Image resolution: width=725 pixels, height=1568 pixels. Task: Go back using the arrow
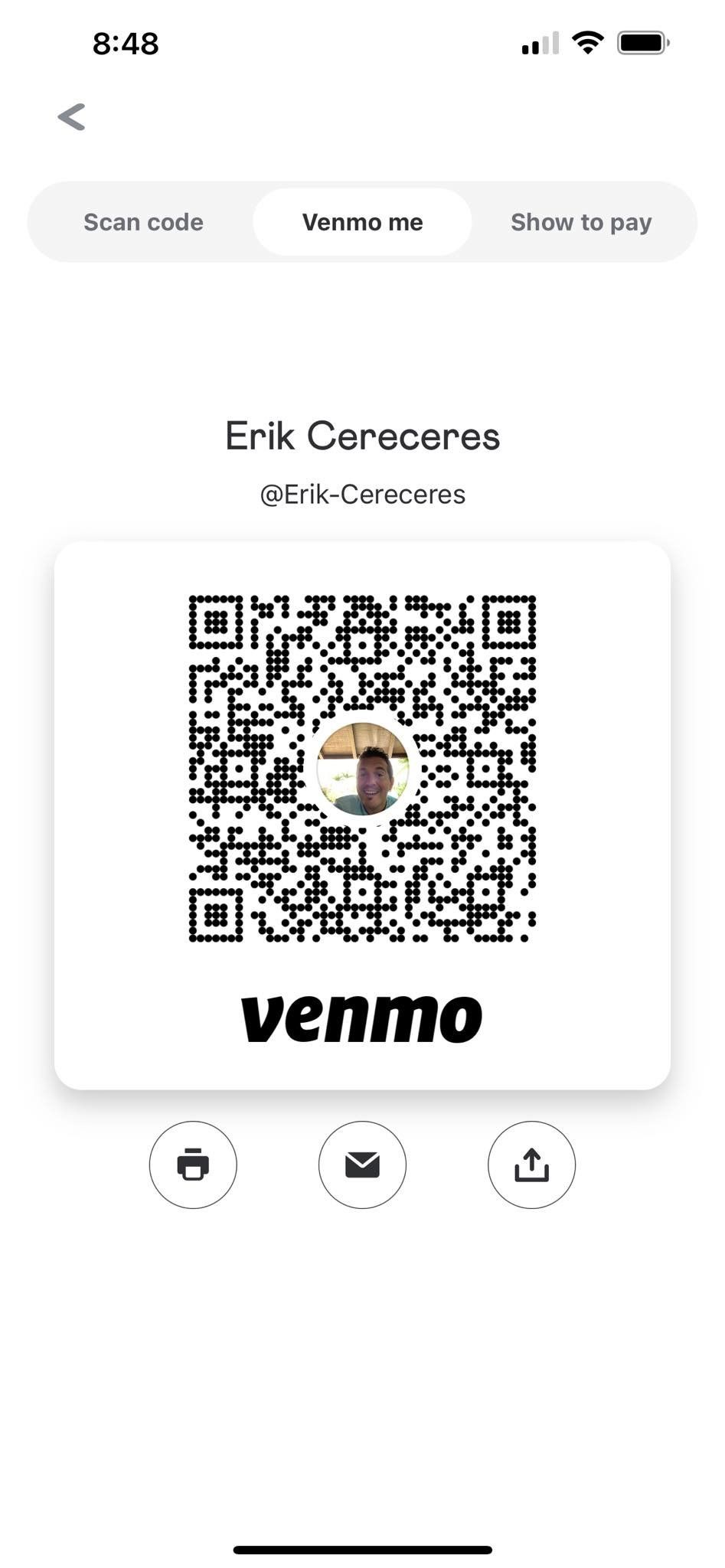click(71, 117)
